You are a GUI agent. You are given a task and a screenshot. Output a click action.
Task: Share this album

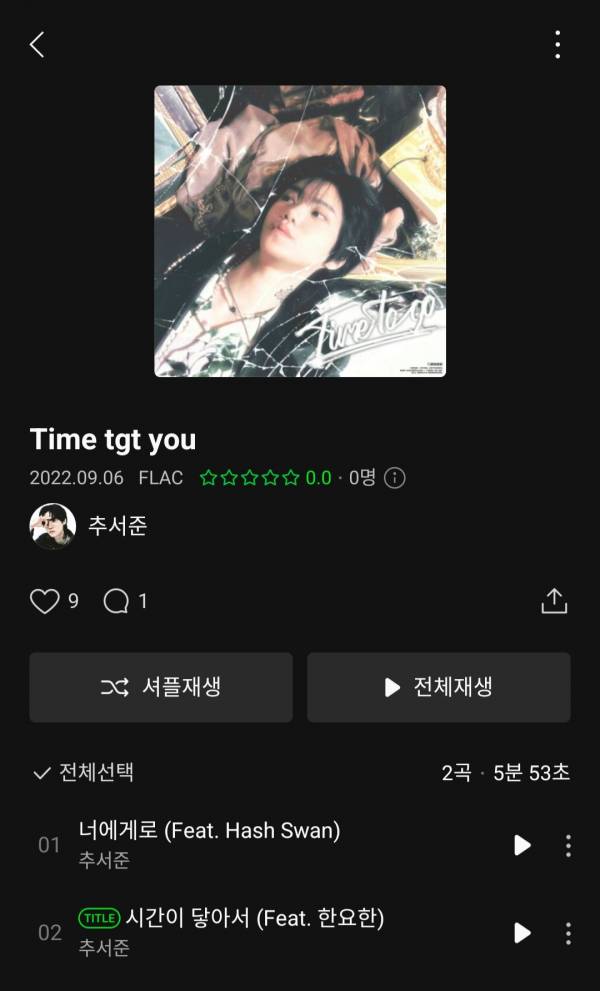click(x=554, y=601)
